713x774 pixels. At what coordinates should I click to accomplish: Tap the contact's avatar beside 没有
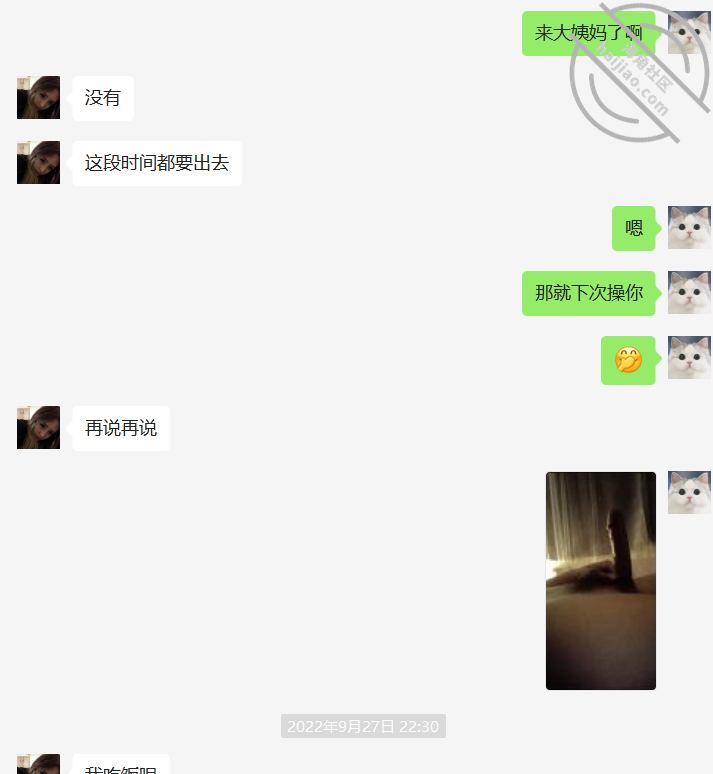point(38,98)
